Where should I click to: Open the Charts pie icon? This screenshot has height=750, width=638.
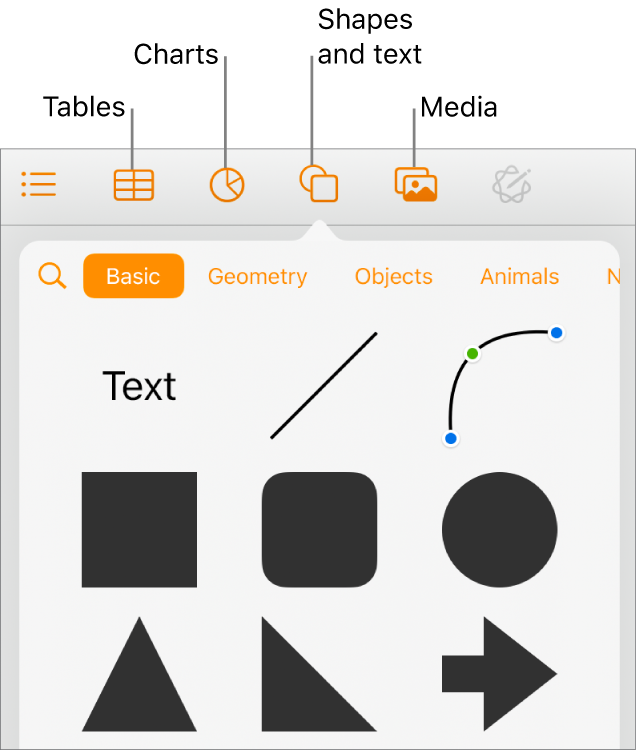[x=227, y=185]
